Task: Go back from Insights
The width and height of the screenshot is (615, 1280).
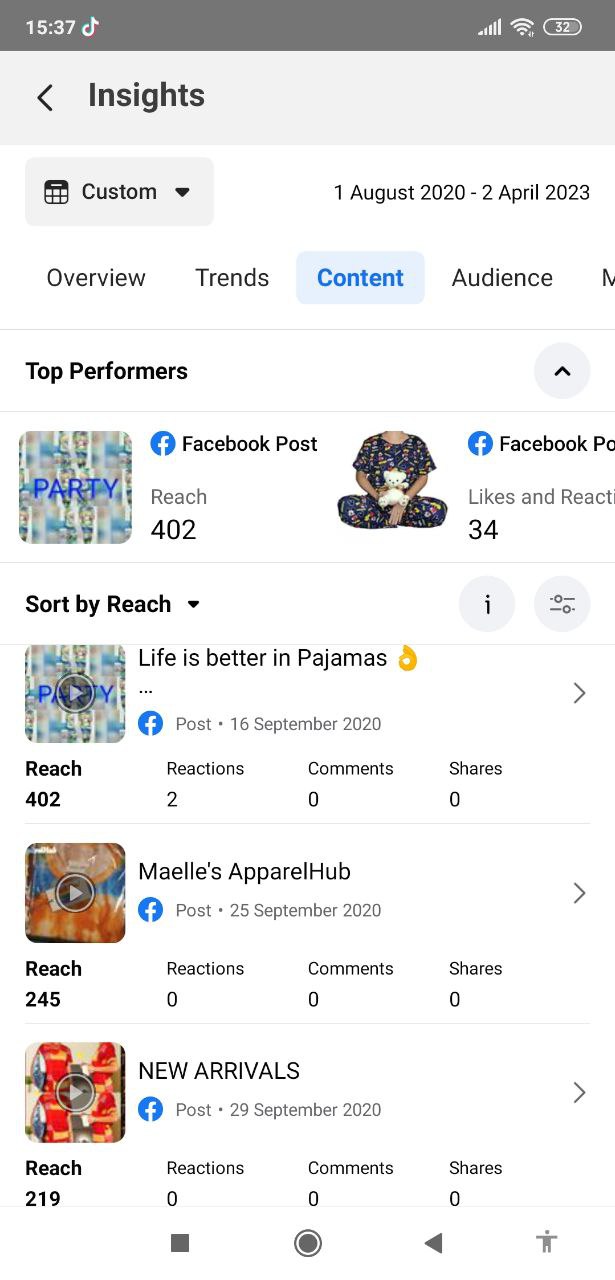Action: click(x=44, y=97)
